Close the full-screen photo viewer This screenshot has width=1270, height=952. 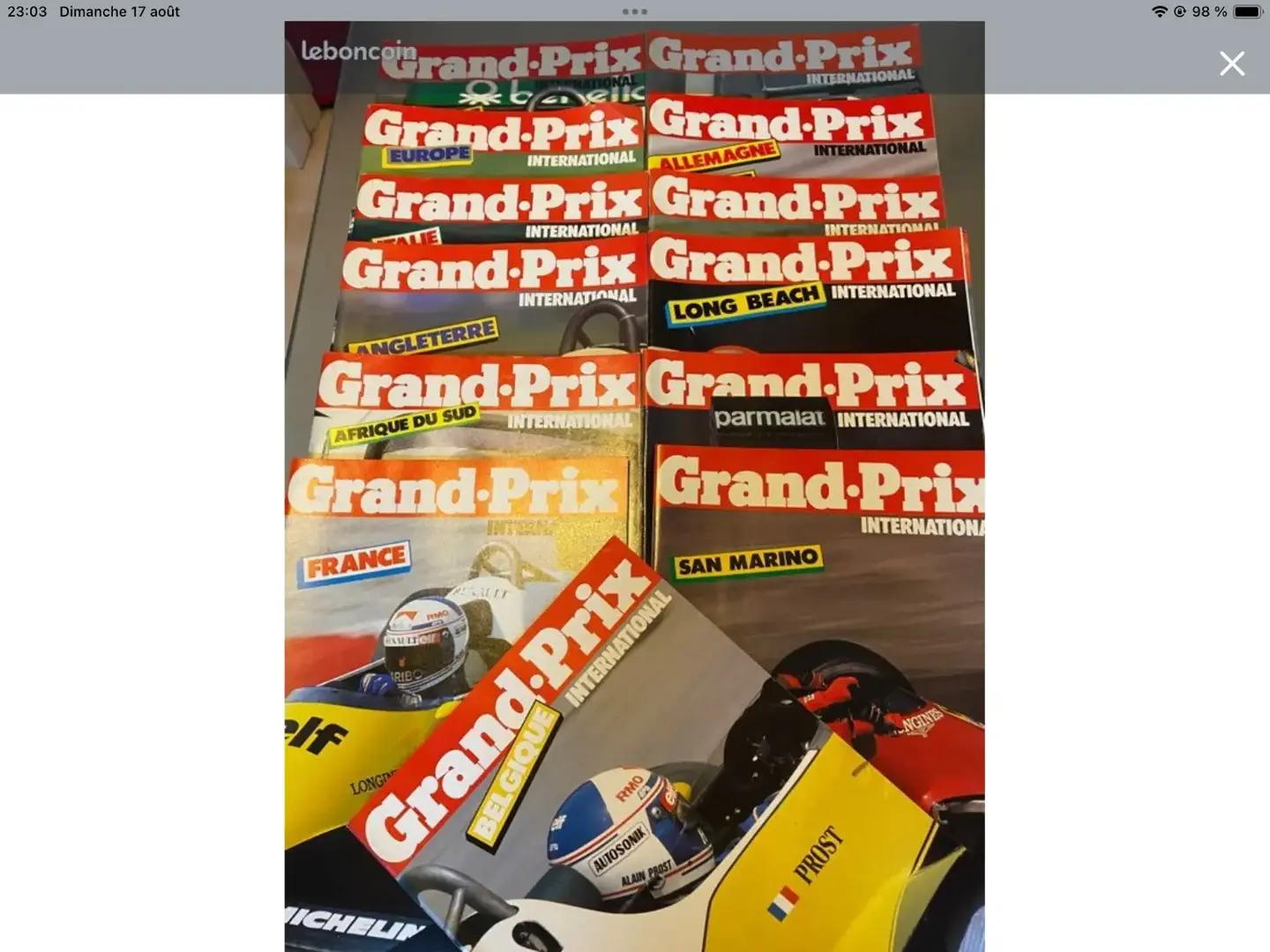(x=1231, y=63)
